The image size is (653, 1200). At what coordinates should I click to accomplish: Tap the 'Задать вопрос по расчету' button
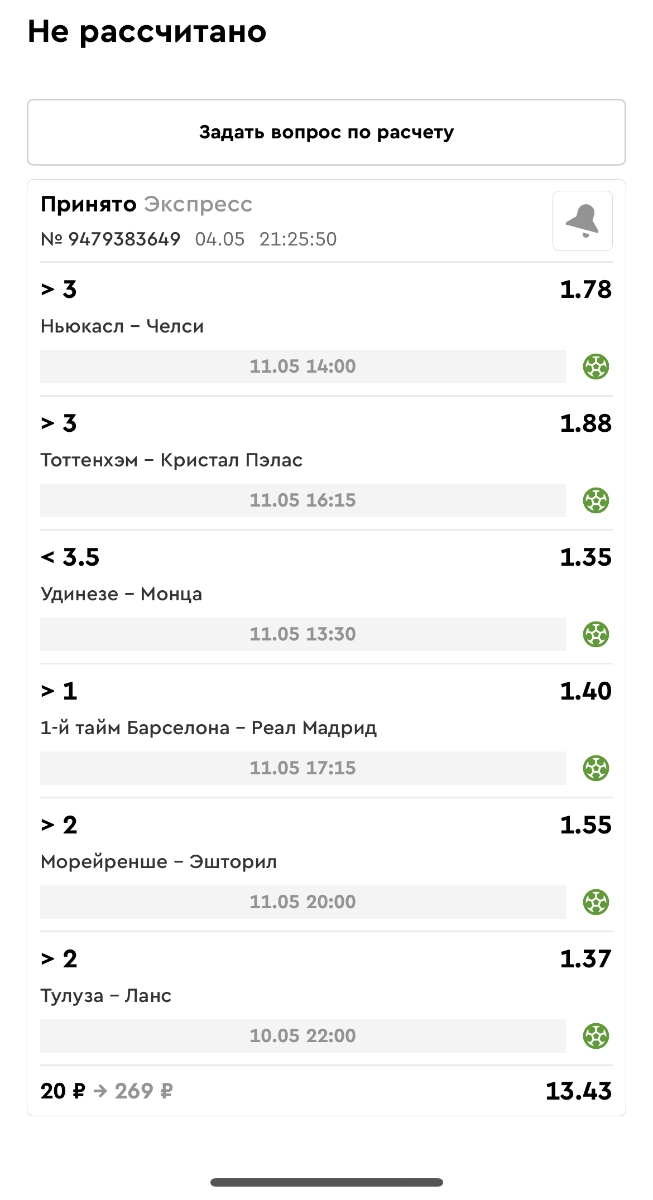coord(326,132)
